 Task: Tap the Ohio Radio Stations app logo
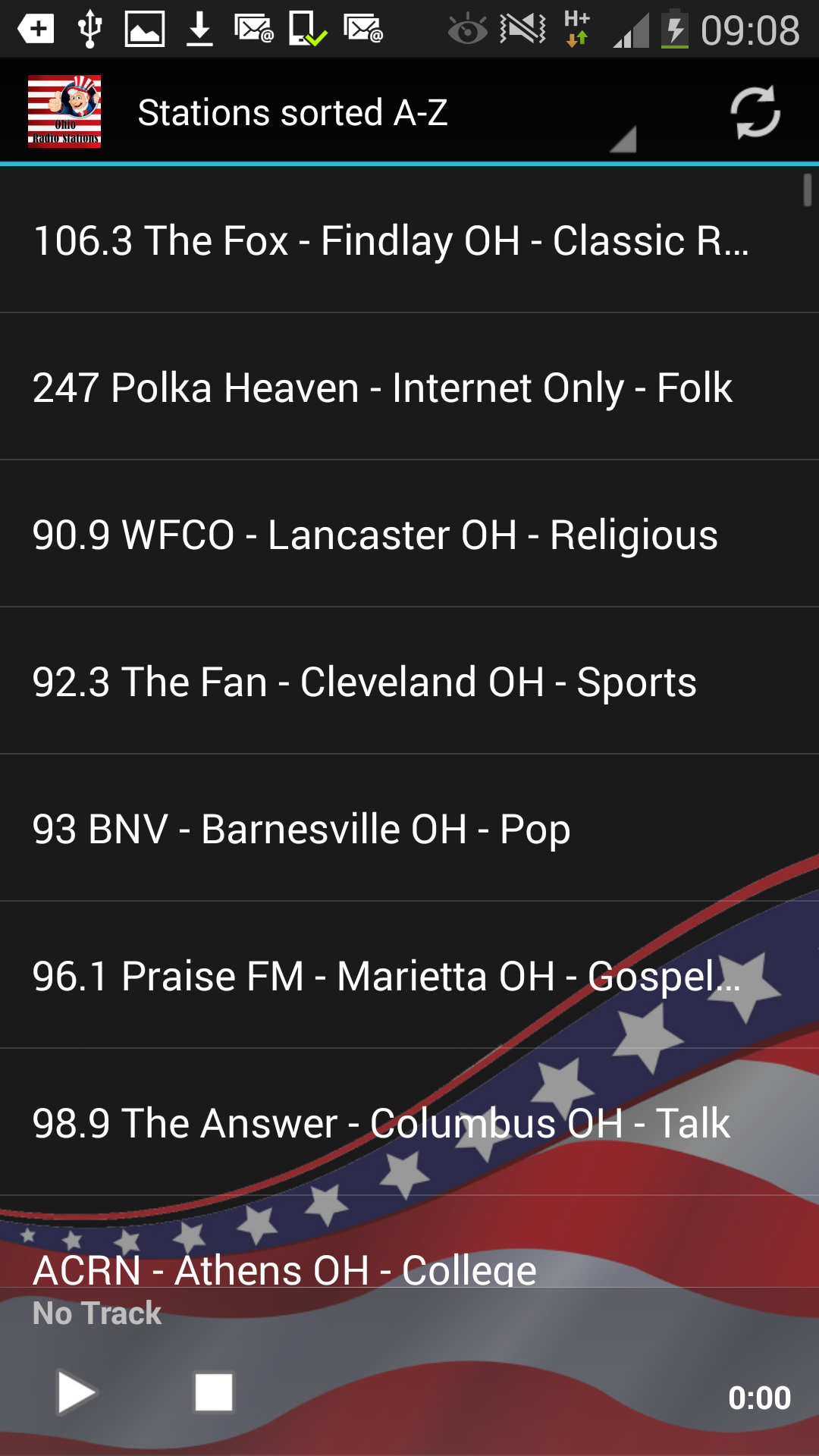65,112
